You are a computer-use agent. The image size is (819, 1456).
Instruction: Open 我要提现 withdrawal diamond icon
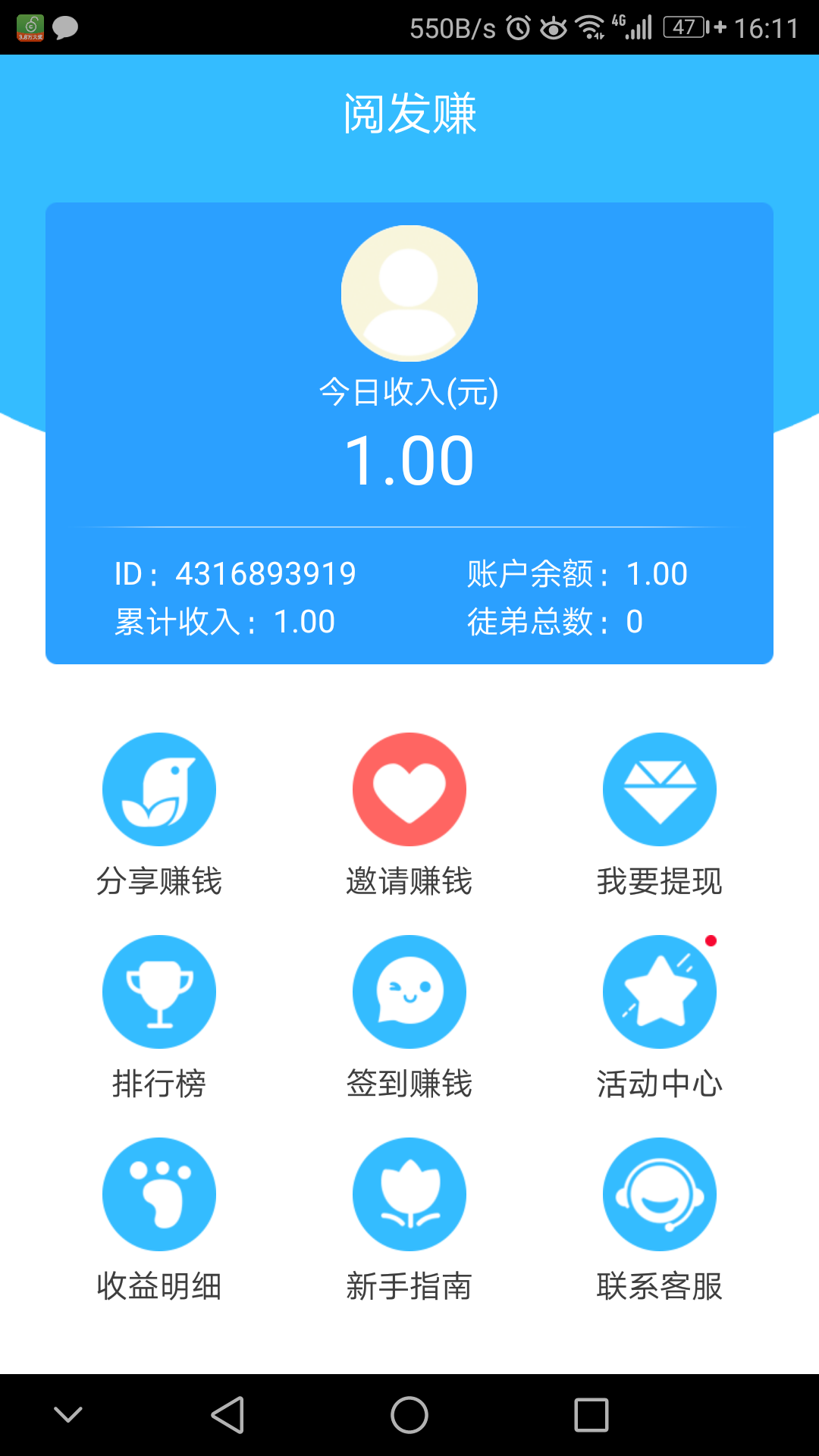pos(659,789)
